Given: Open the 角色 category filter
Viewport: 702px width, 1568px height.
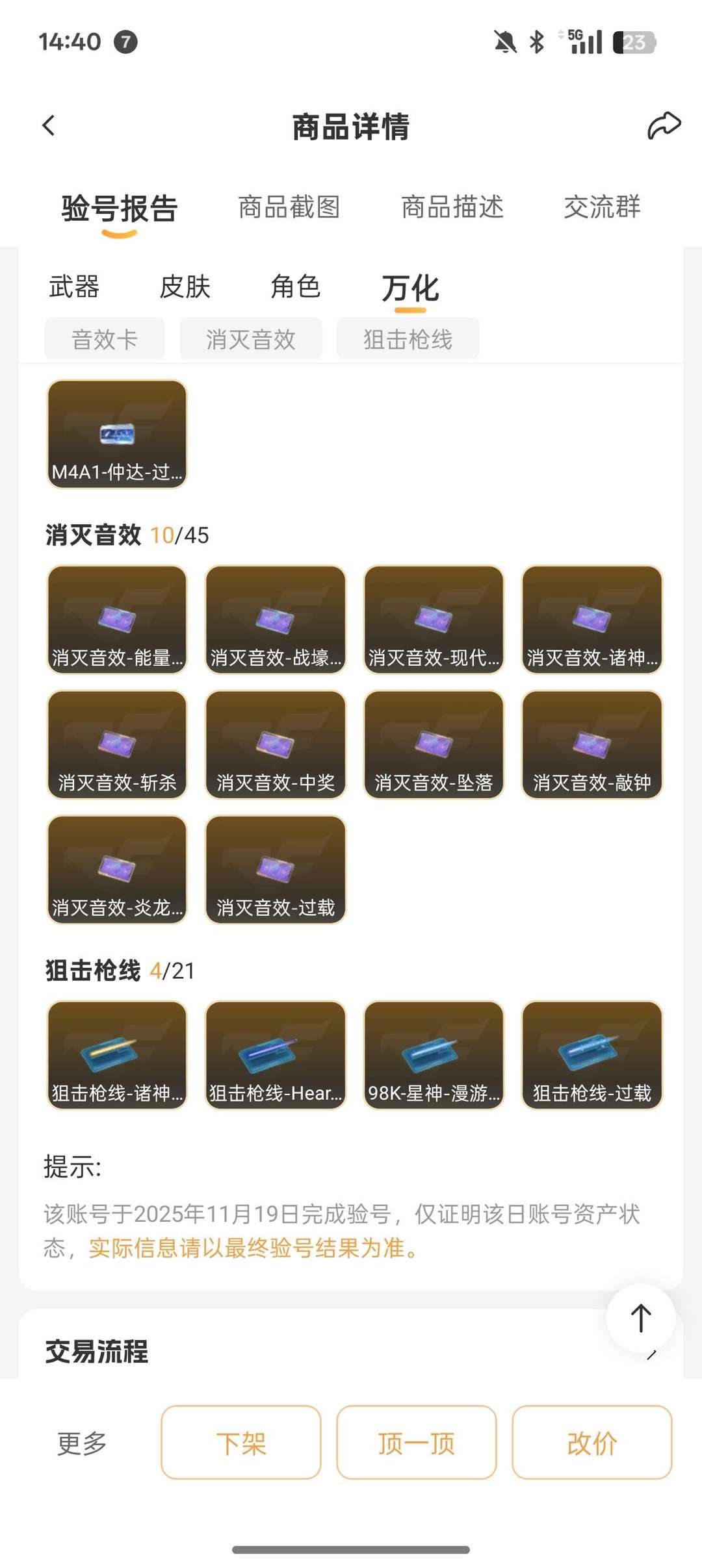Looking at the screenshot, I should coord(296,288).
